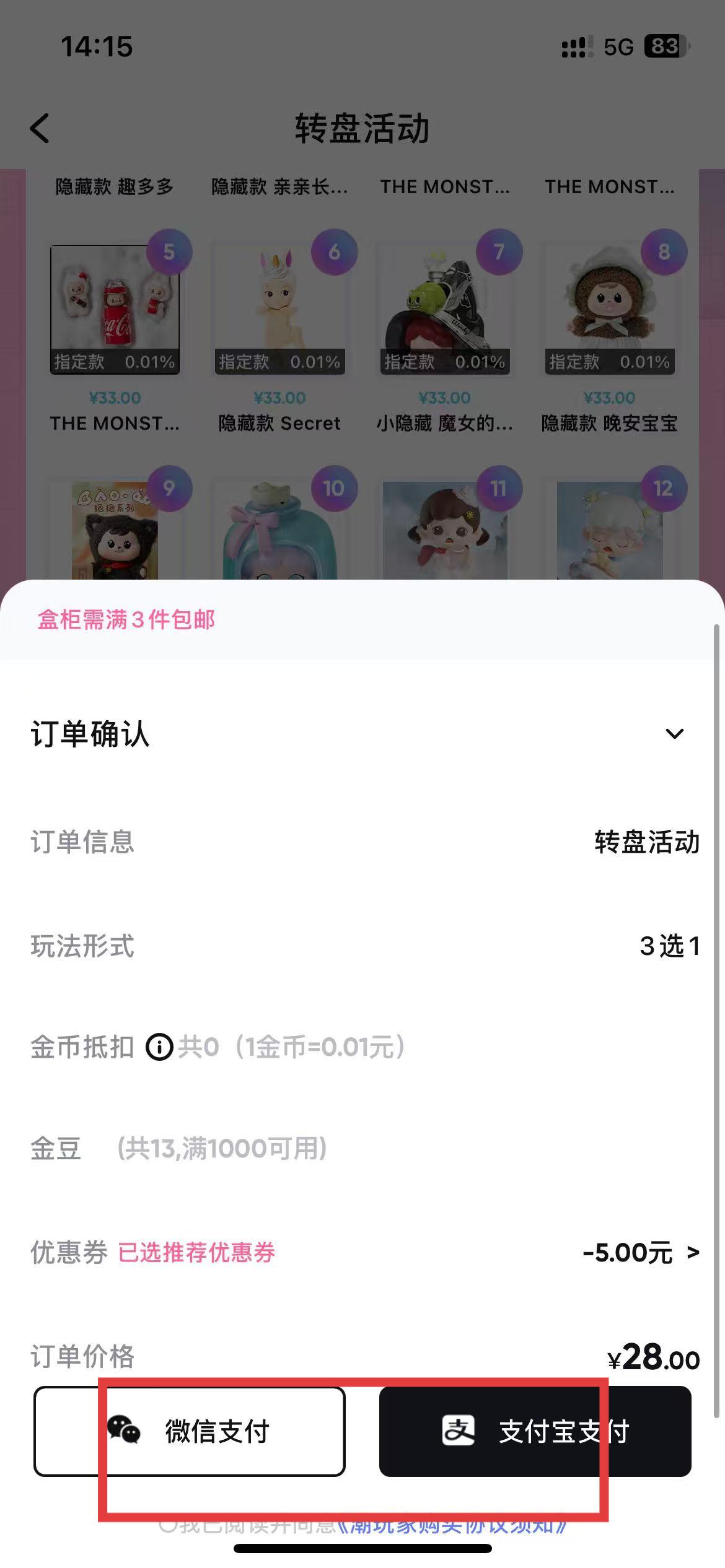Collapse the 订单确认 panel chevron
725x1568 pixels.
pos(674,734)
